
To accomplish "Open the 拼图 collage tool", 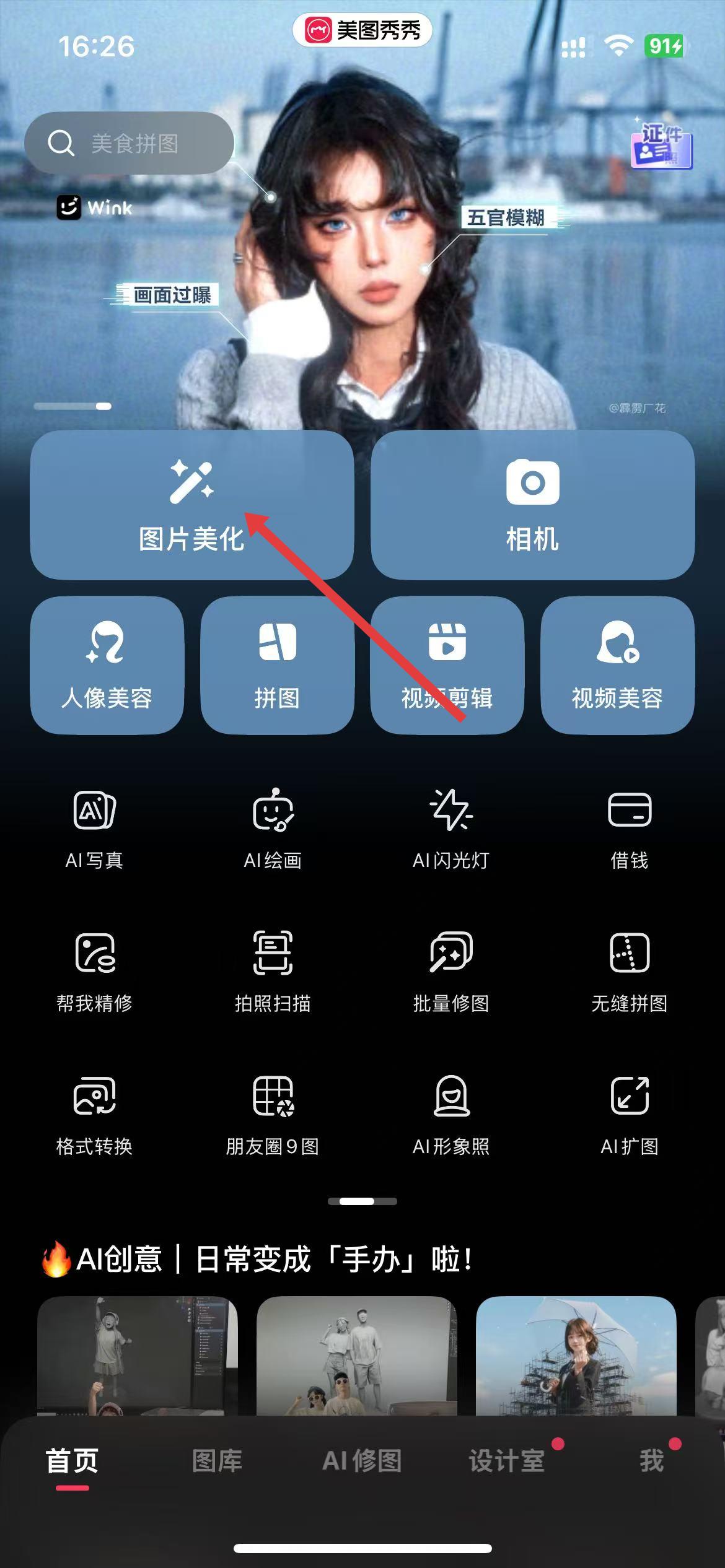I will click(277, 665).
